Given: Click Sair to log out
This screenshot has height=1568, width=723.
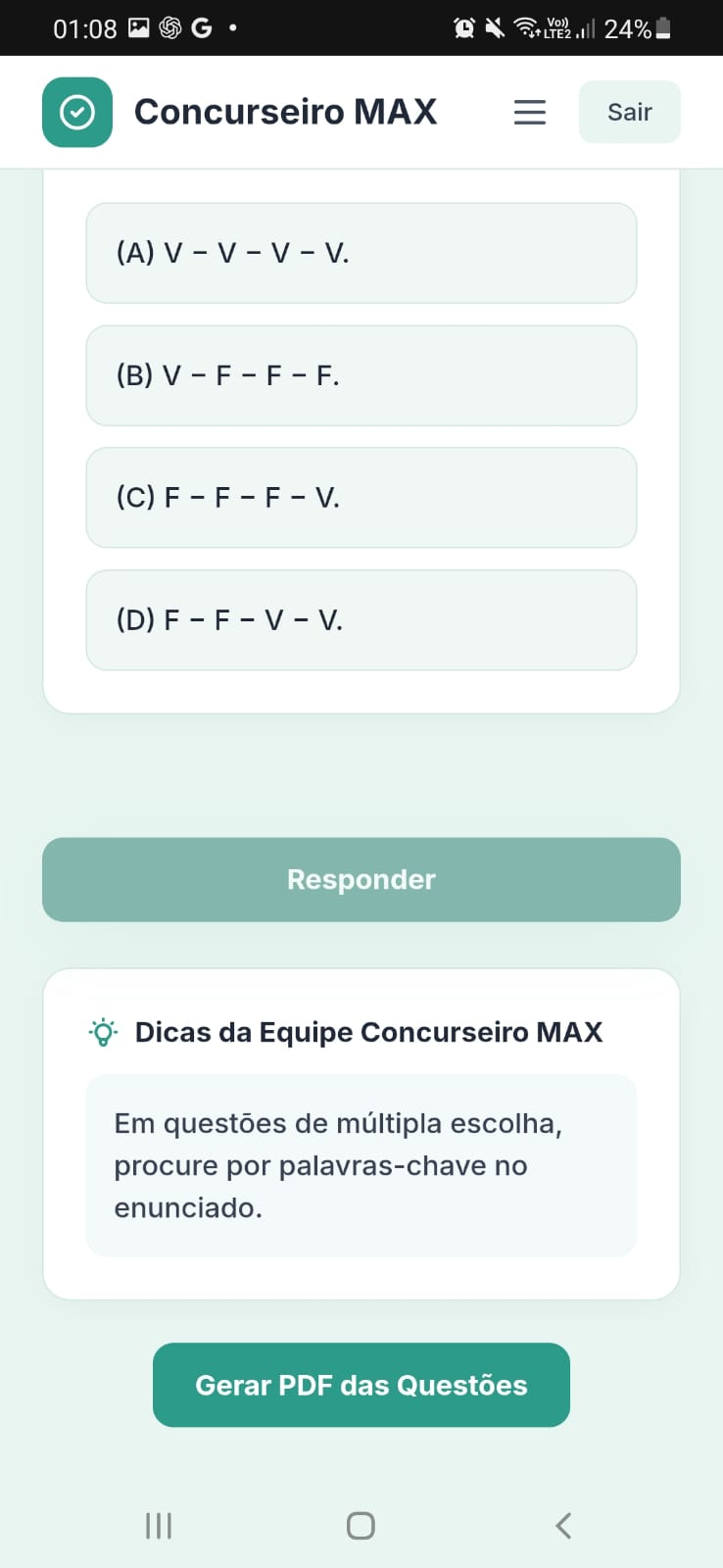Looking at the screenshot, I should point(629,112).
